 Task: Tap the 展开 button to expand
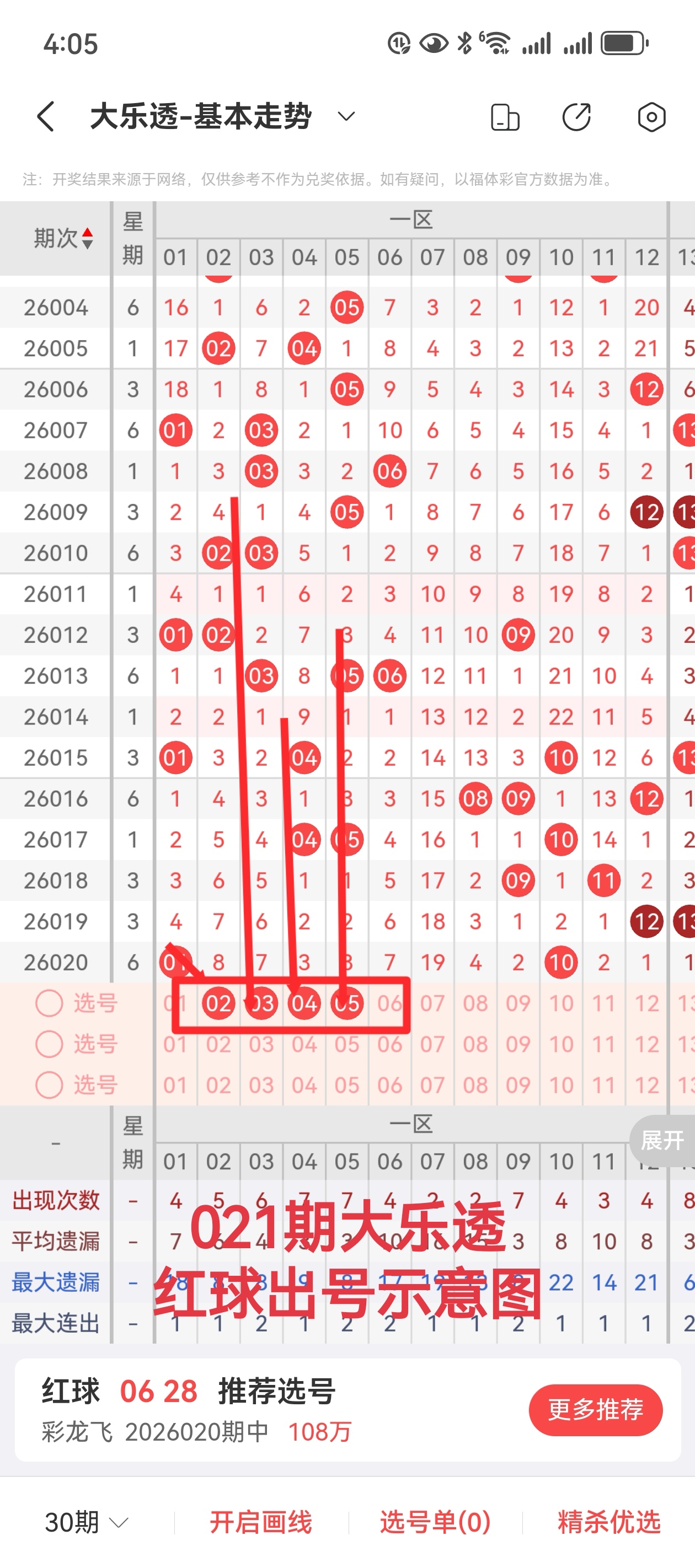pyautogui.click(x=662, y=1140)
